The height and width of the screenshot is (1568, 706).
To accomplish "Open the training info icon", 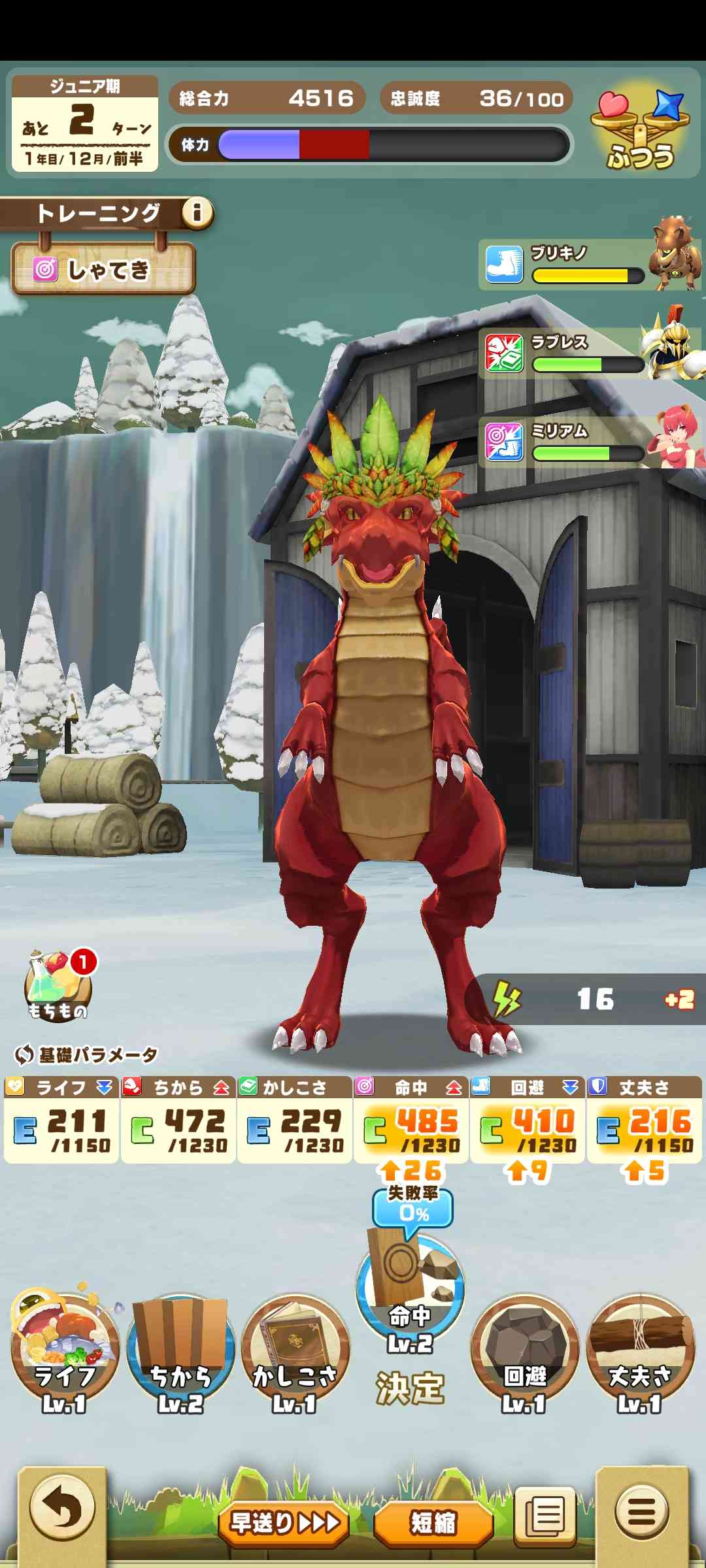I will point(197,212).
